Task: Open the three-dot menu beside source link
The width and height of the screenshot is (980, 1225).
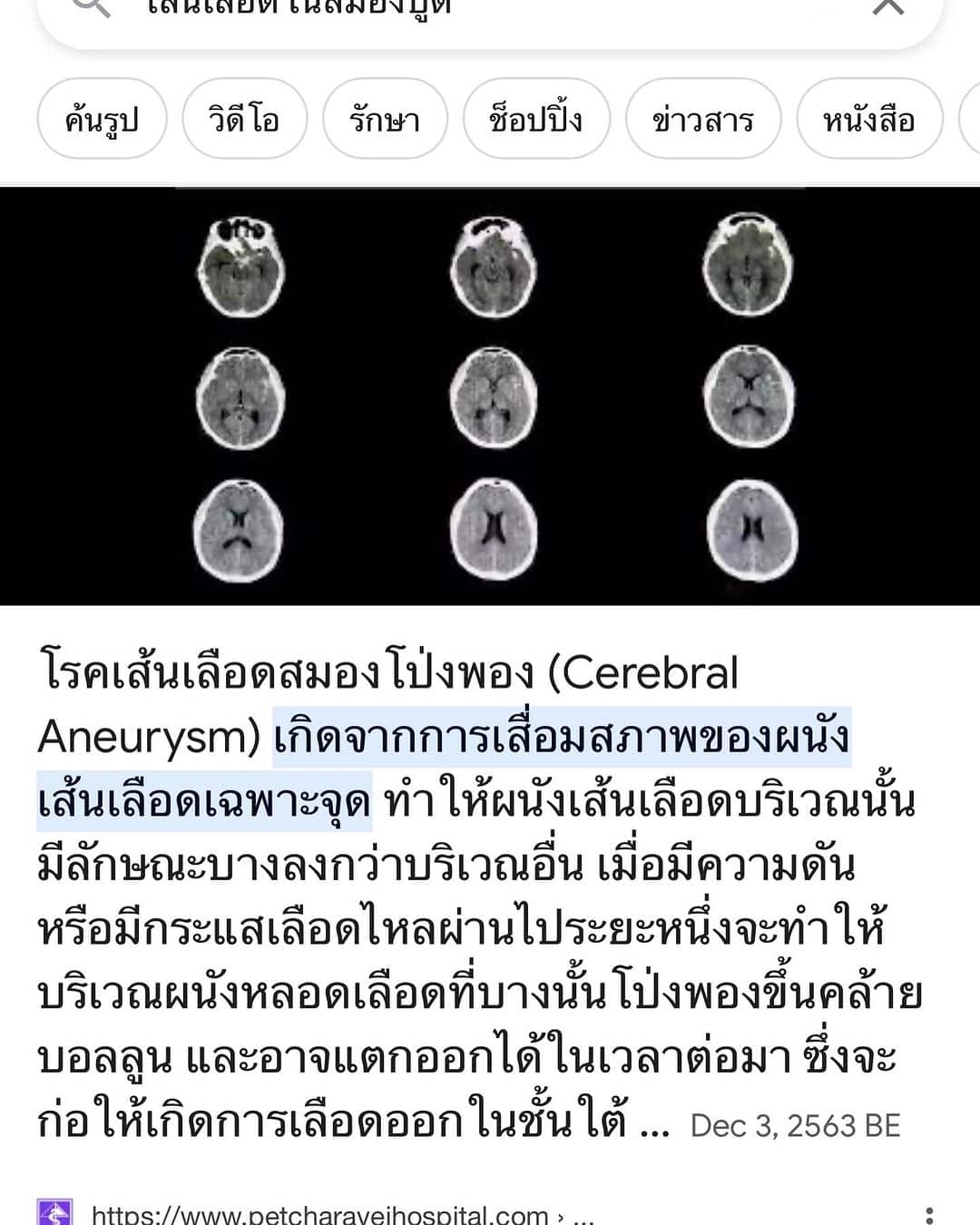Action: click(x=928, y=1214)
